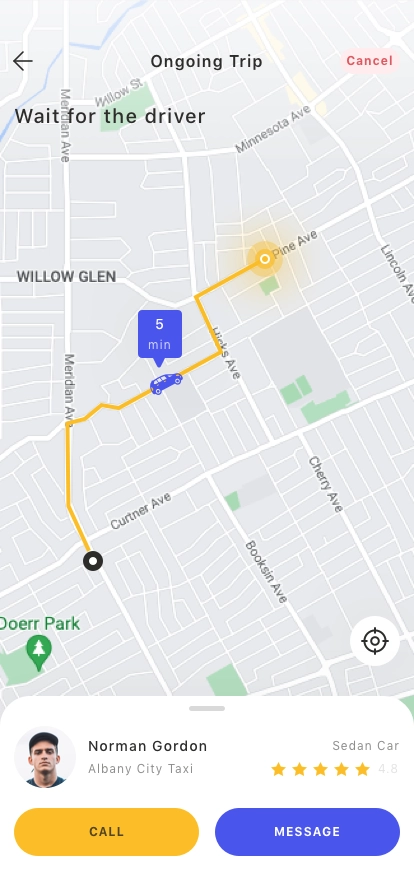The width and height of the screenshot is (414, 896).
Task: Recenter map with the location target button
Action: (x=375, y=641)
